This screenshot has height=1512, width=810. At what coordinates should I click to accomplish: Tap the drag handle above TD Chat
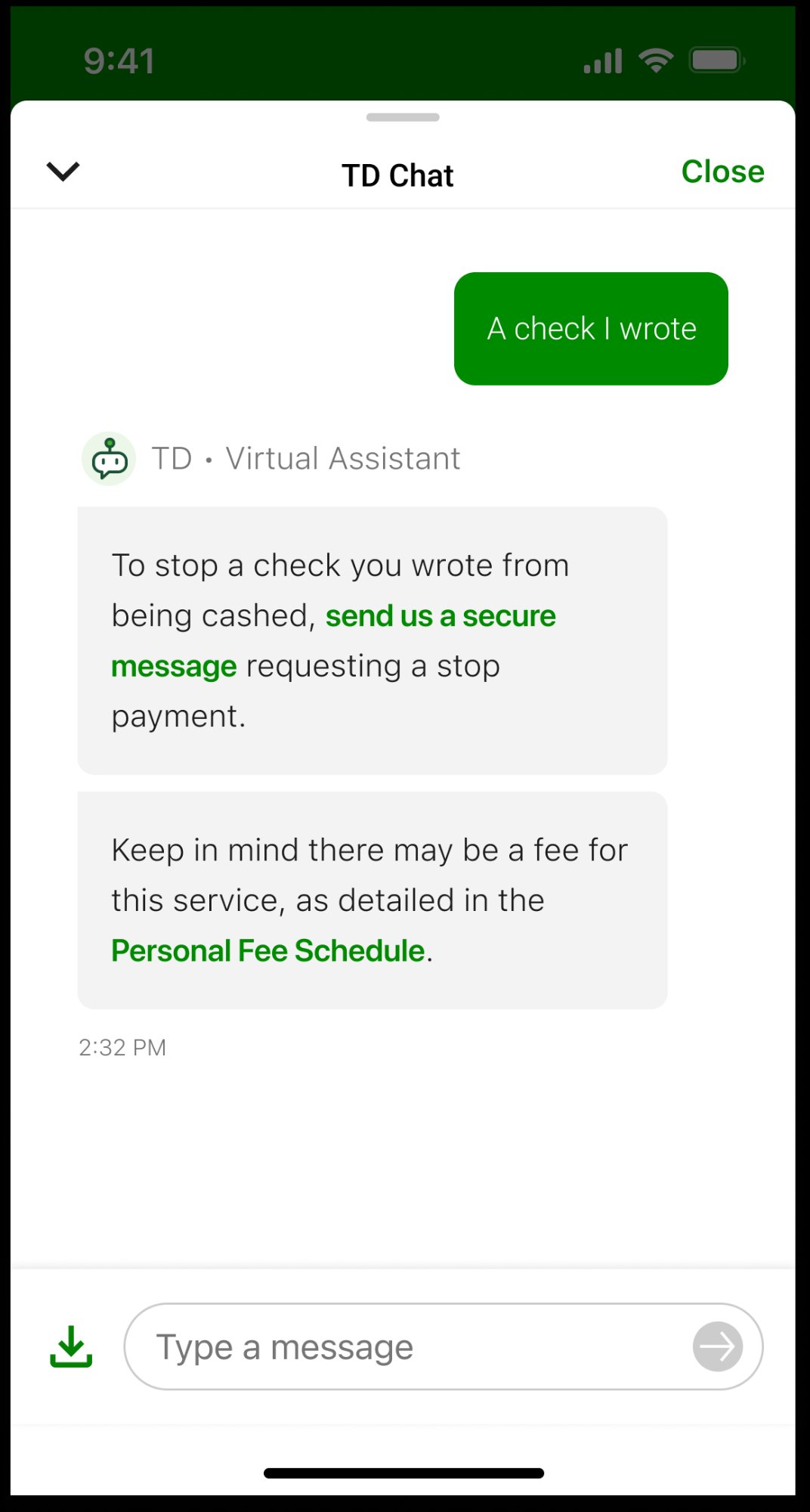tap(402, 118)
